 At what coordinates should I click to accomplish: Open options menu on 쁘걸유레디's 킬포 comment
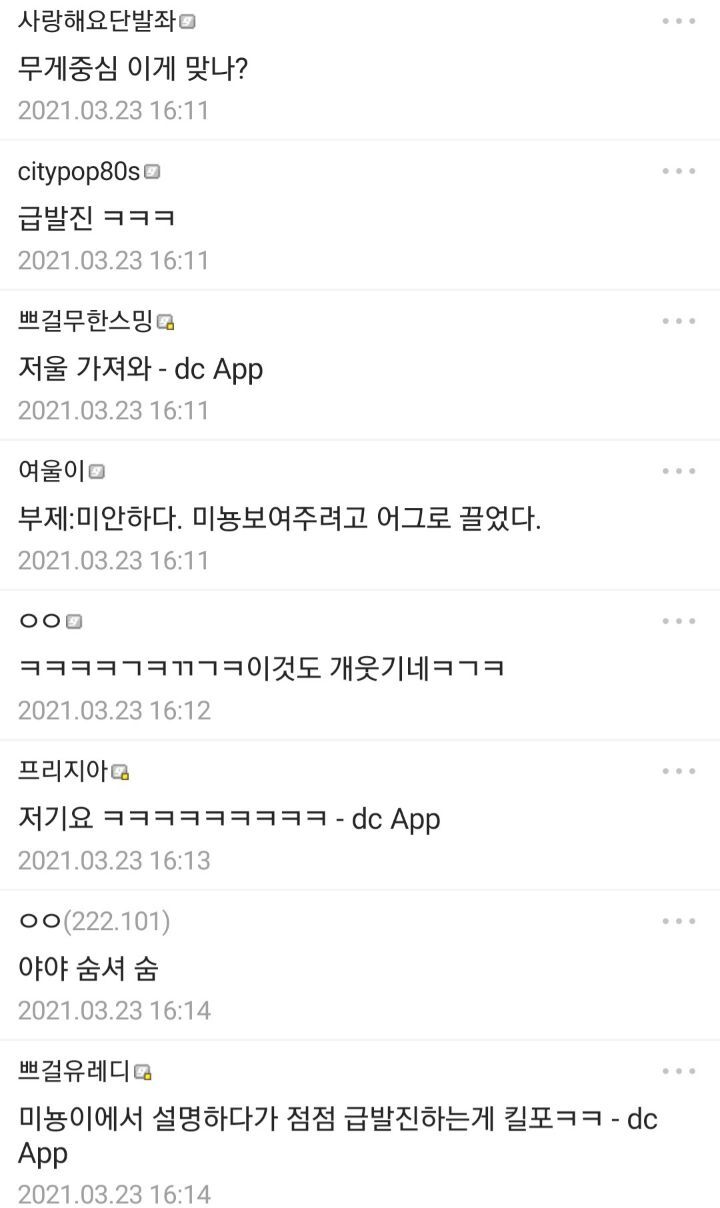(679, 1070)
